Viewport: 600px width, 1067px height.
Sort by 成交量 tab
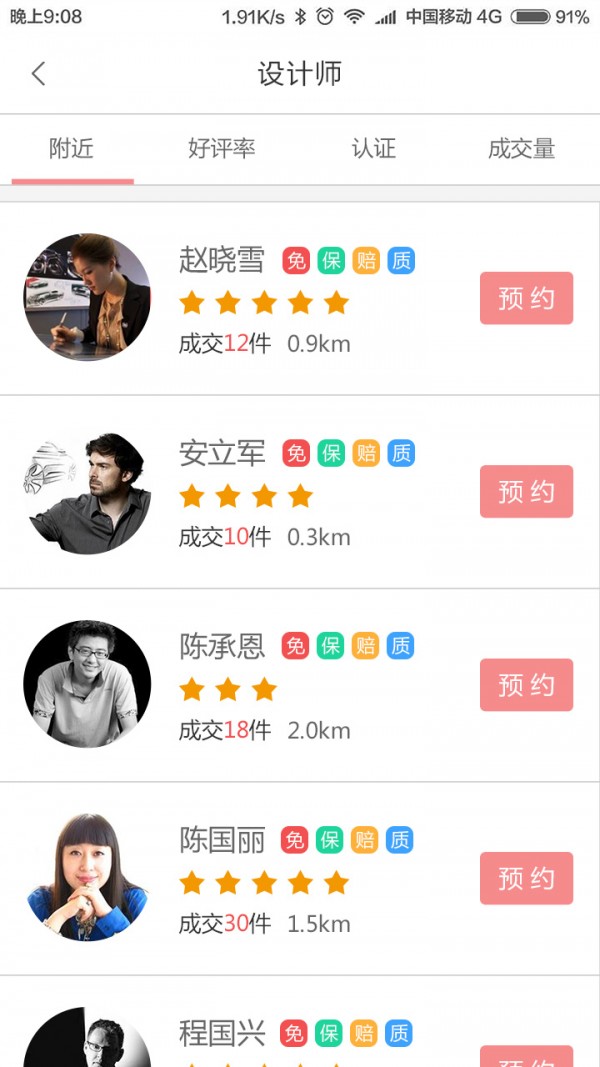coord(522,148)
